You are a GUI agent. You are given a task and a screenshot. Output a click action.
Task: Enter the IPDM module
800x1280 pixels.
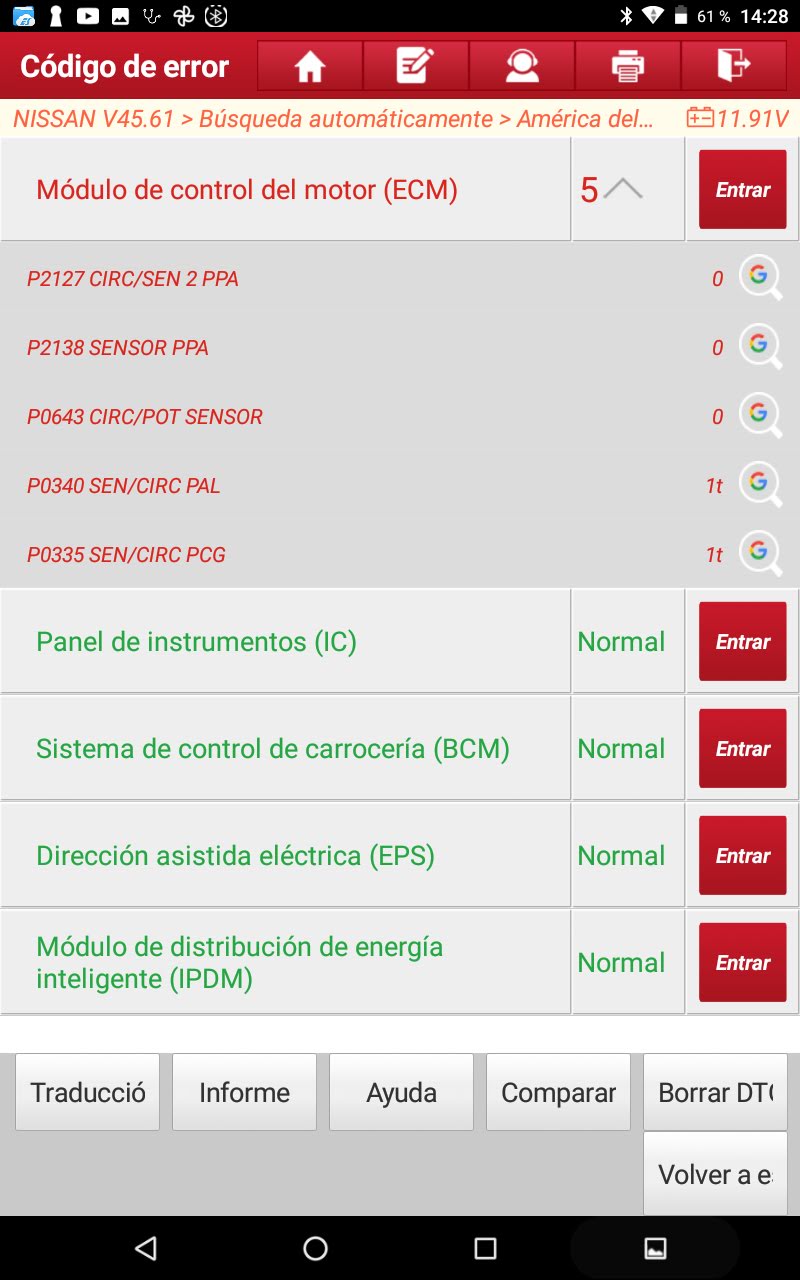[742, 963]
